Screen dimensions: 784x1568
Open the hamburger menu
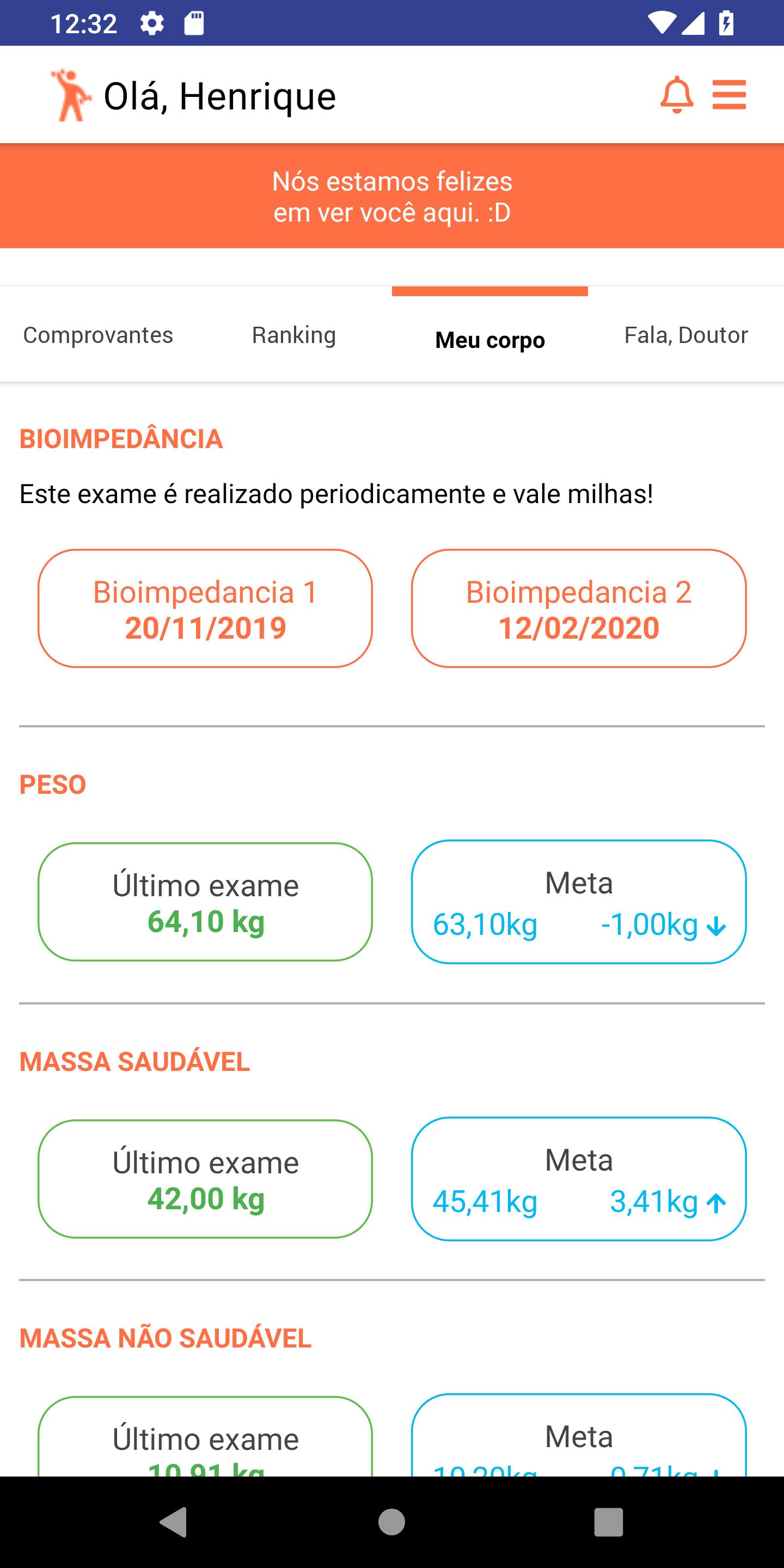(x=729, y=95)
